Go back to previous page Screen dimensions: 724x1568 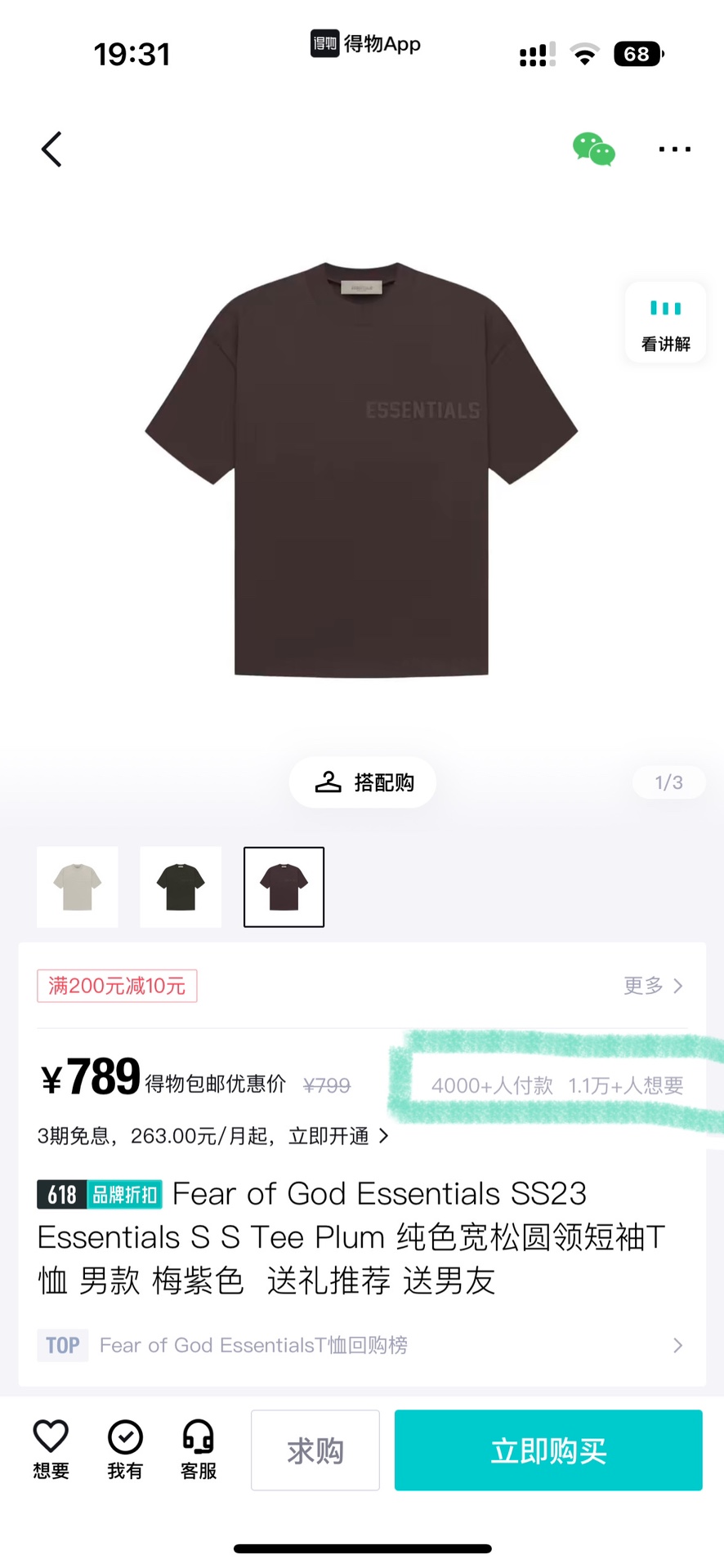(52, 149)
